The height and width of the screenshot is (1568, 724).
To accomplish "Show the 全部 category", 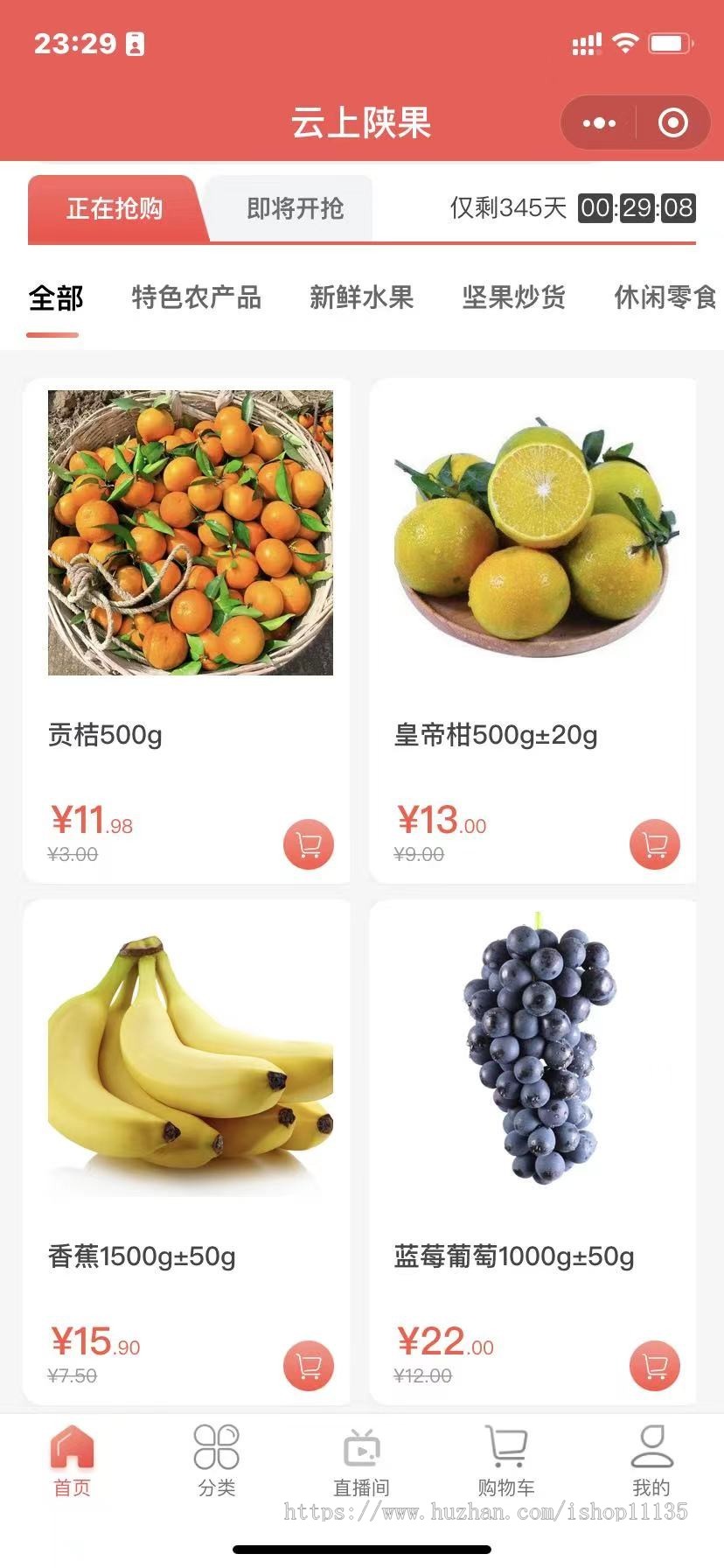I will (55, 297).
